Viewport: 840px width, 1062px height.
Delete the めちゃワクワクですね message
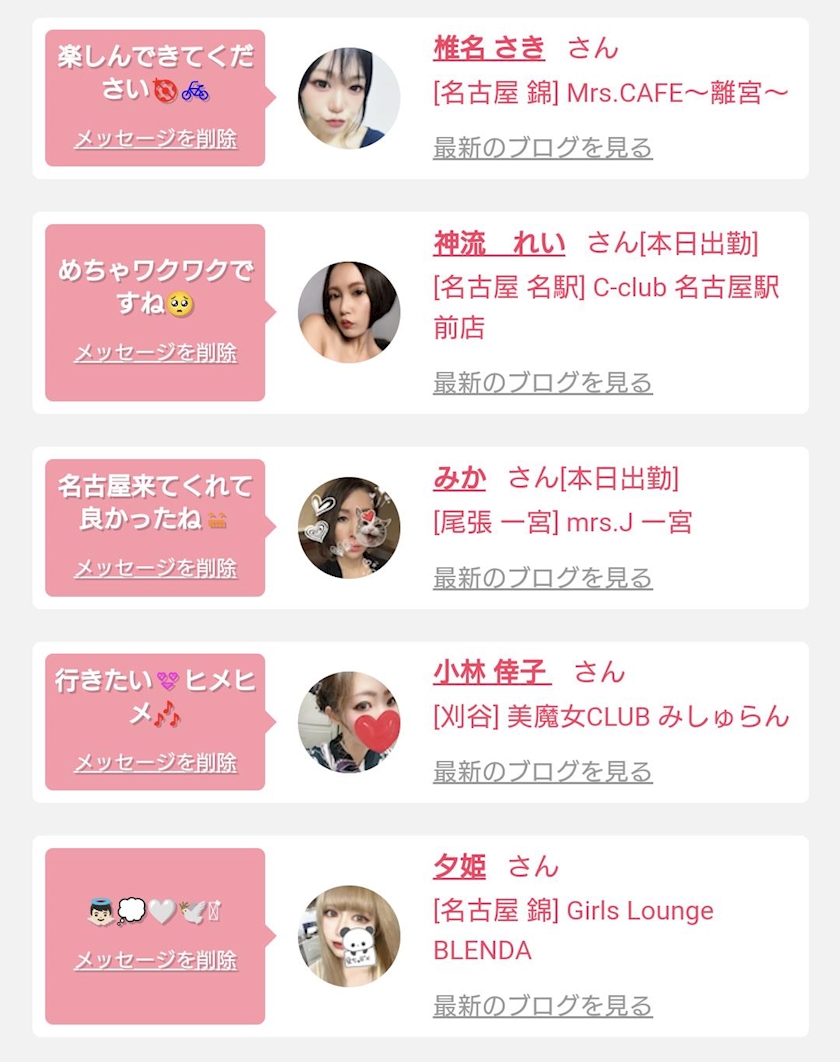tap(155, 353)
